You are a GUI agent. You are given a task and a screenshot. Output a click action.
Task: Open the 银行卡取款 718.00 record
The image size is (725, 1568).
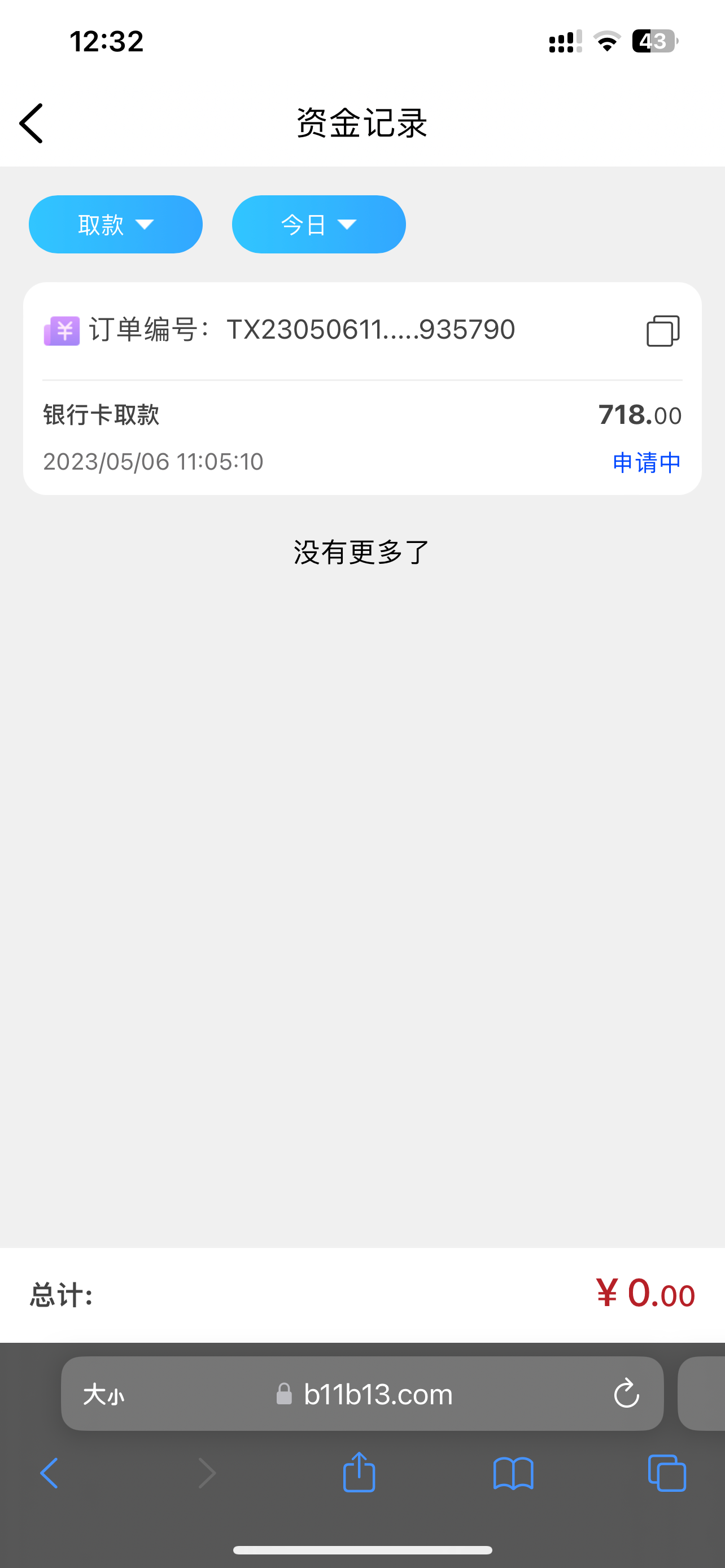pyautogui.click(x=362, y=437)
